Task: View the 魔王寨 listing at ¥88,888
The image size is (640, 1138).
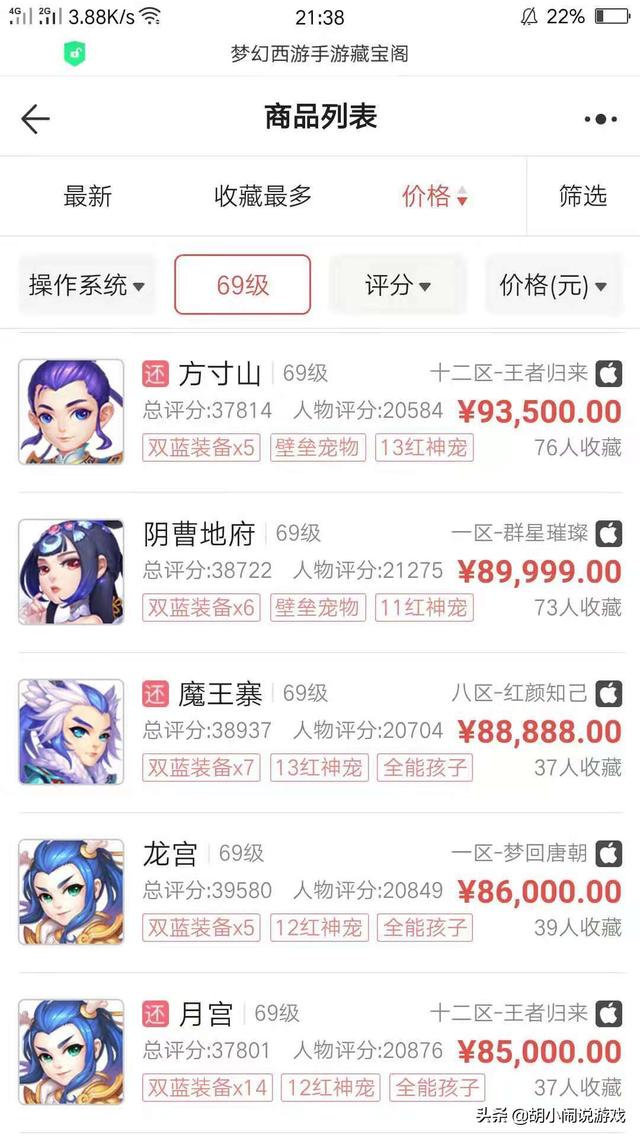Action: tap(320, 732)
